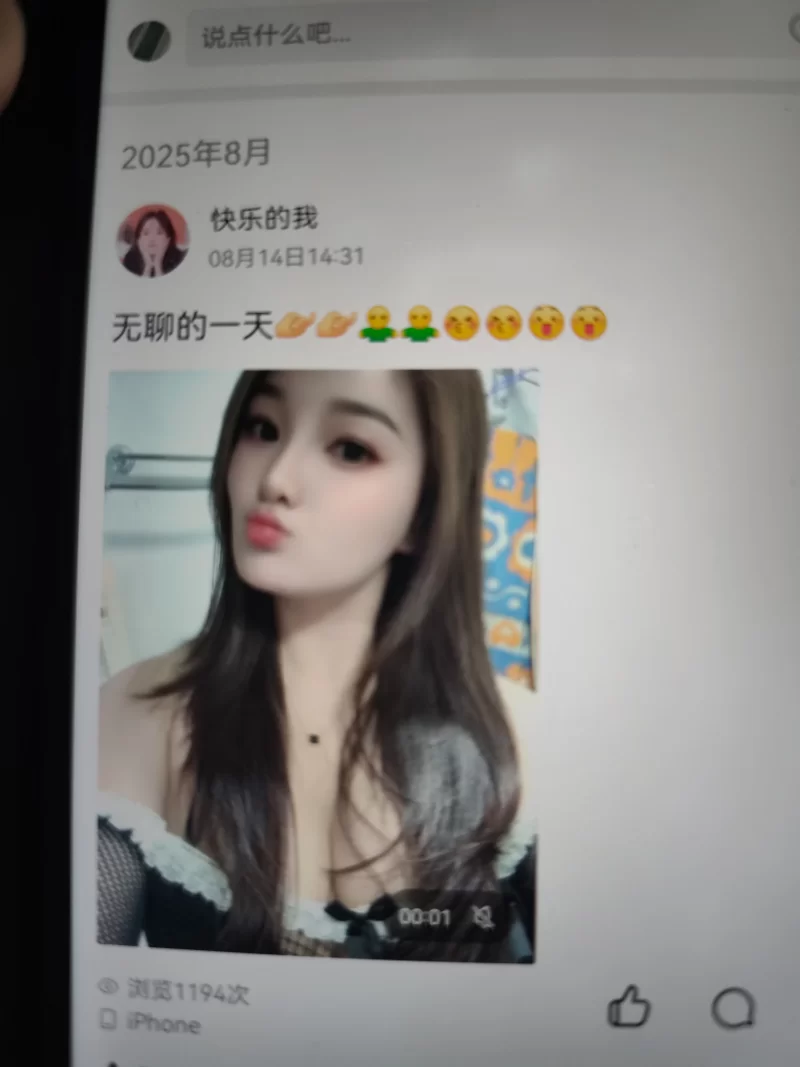Image resolution: width=800 pixels, height=1067 pixels.
Task: Open the username 快乐的我
Action: coord(264,218)
